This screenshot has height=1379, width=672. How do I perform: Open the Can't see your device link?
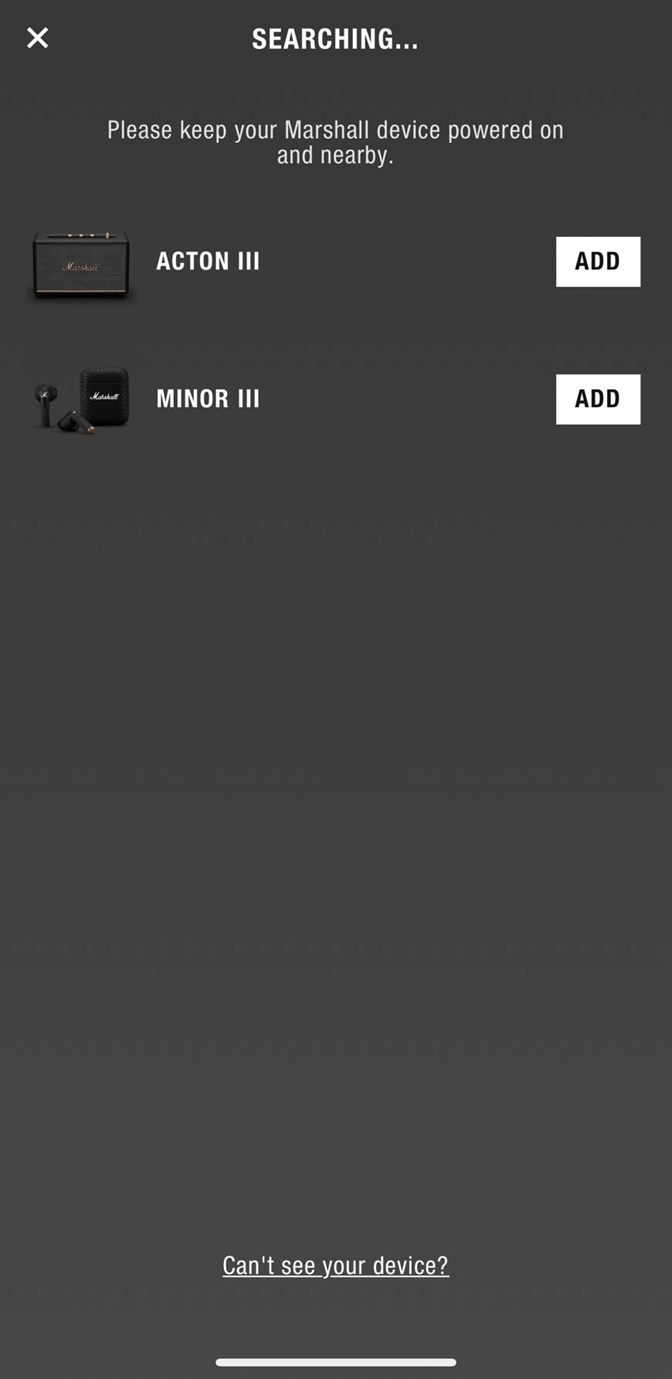(x=335, y=1265)
